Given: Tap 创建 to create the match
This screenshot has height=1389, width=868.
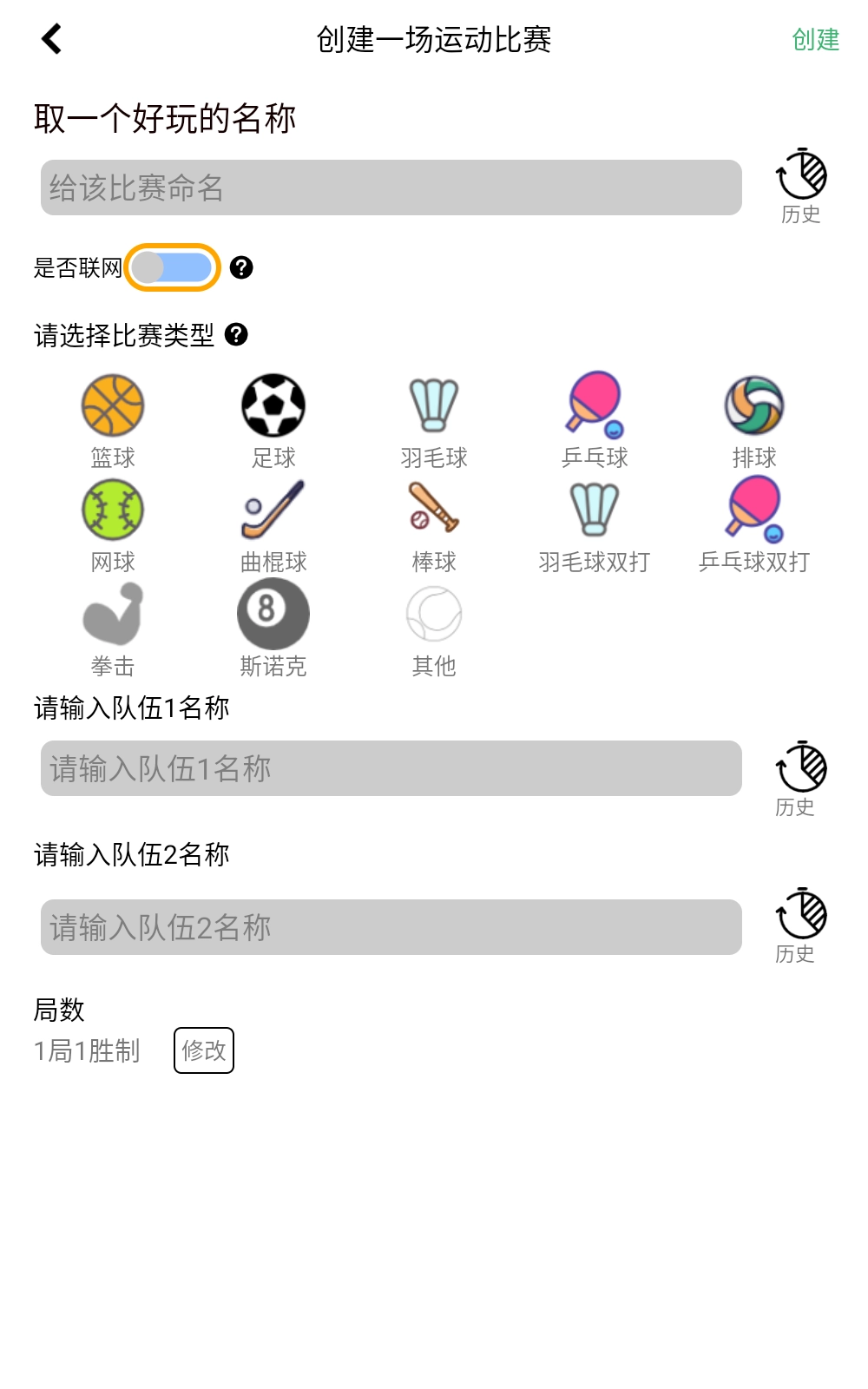Looking at the screenshot, I should (x=815, y=39).
